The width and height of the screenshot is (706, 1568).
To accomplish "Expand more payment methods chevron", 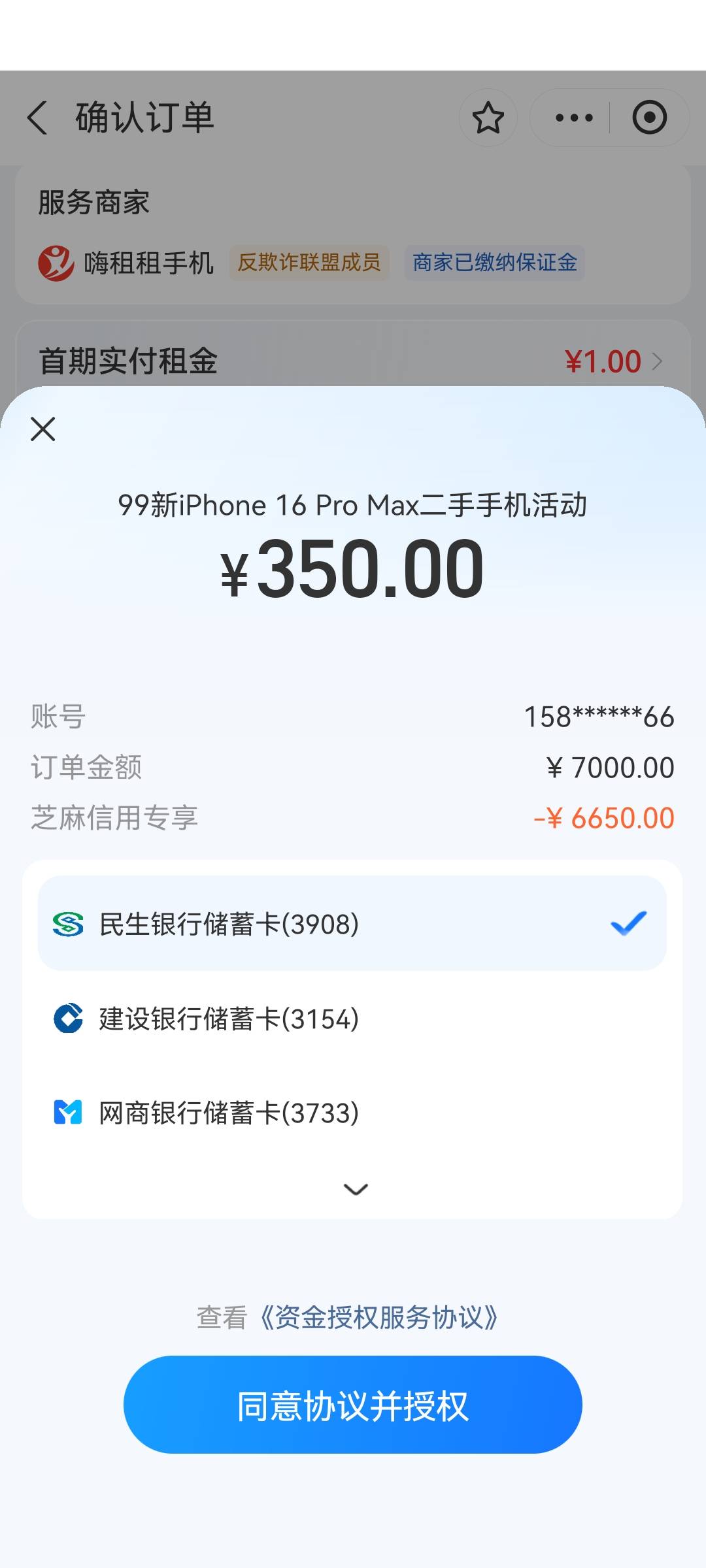I will (356, 1189).
